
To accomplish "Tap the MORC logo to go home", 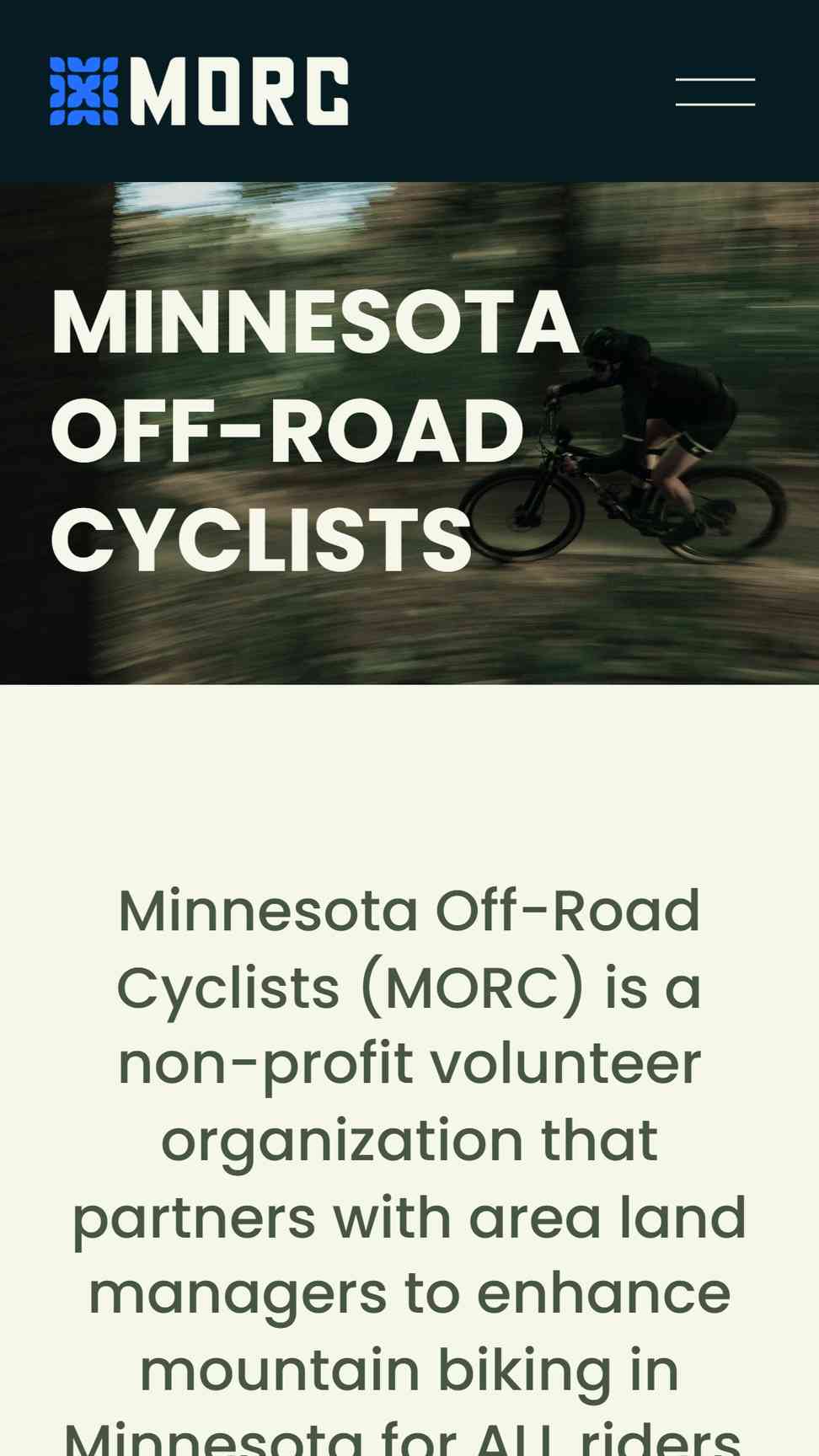I will pos(199,91).
